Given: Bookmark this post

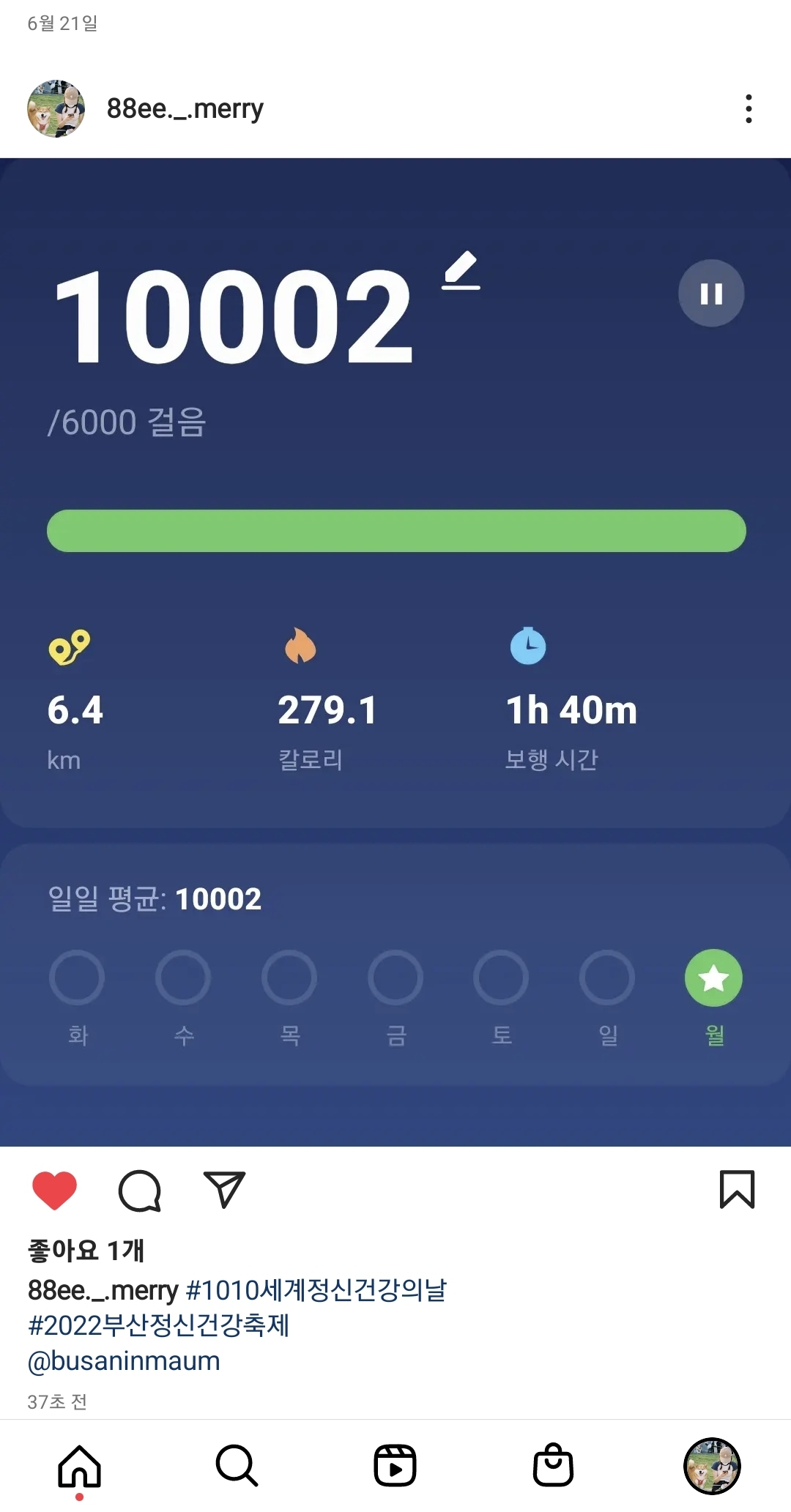Looking at the screenshot, I should [737, 1190].
